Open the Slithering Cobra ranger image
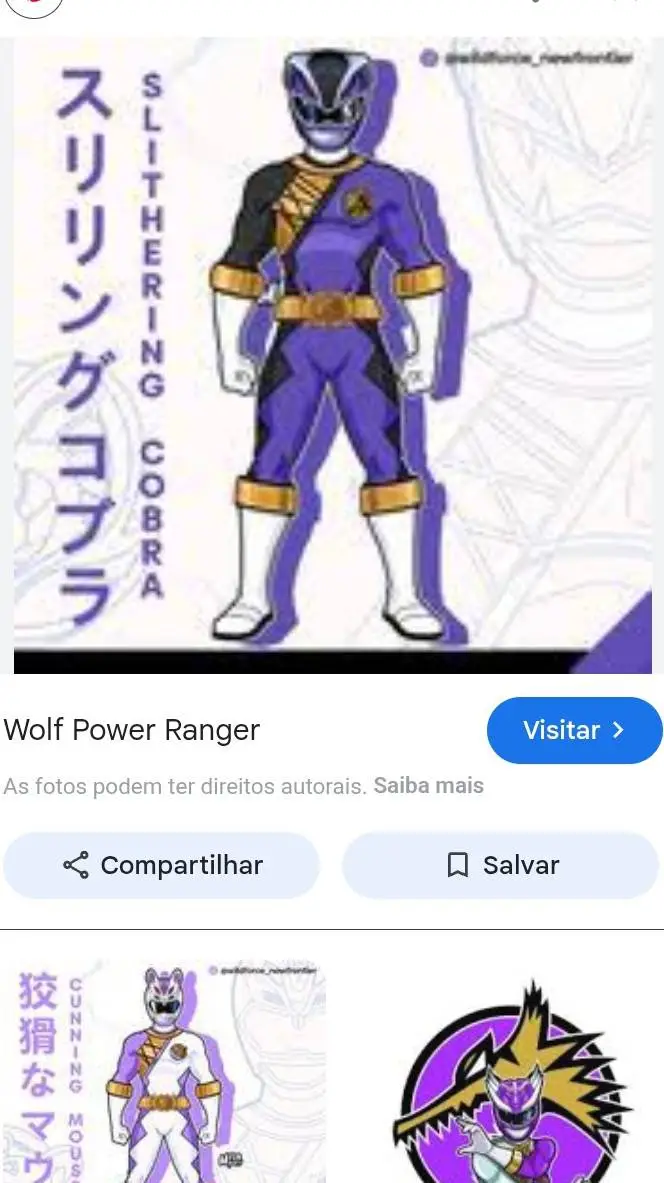 332,355
